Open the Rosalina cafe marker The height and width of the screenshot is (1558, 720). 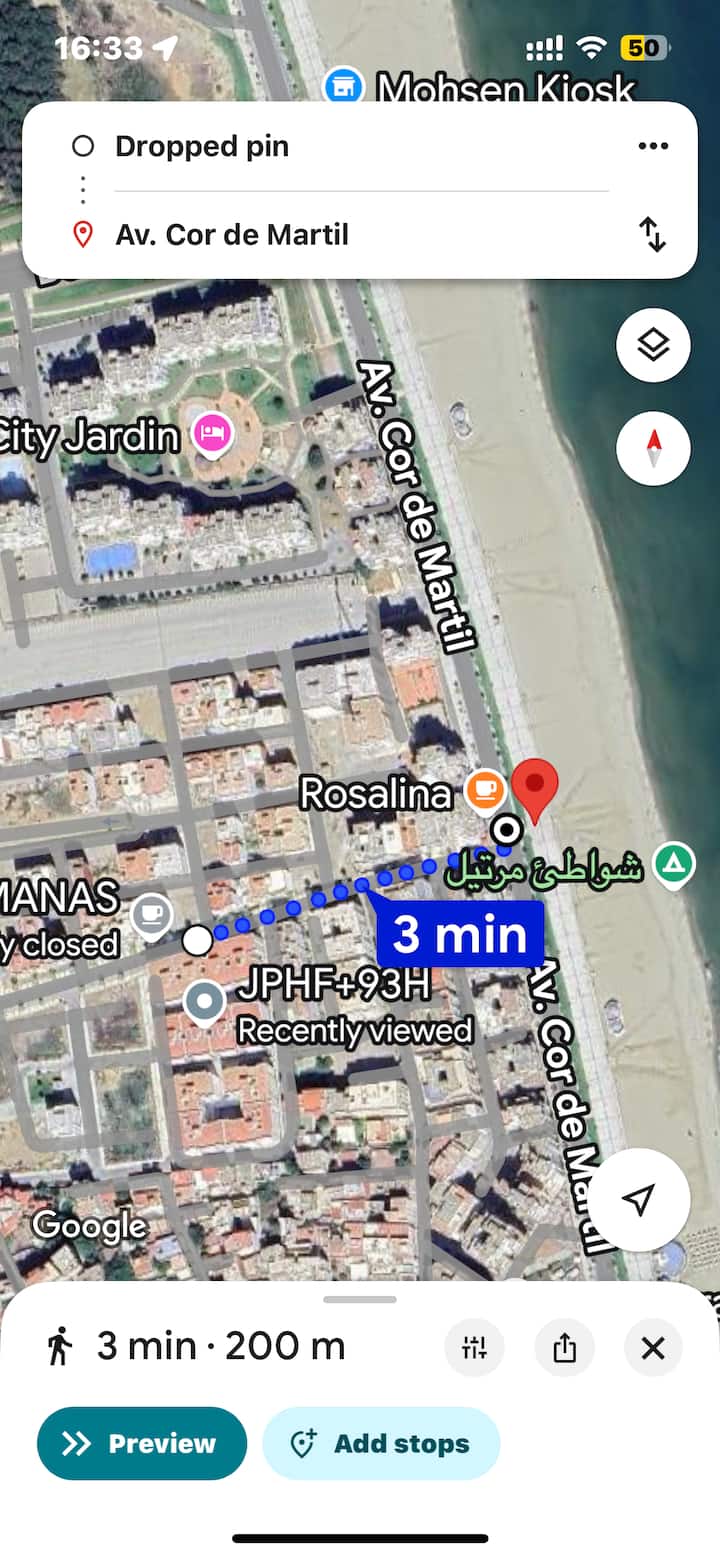pos(486,791)
